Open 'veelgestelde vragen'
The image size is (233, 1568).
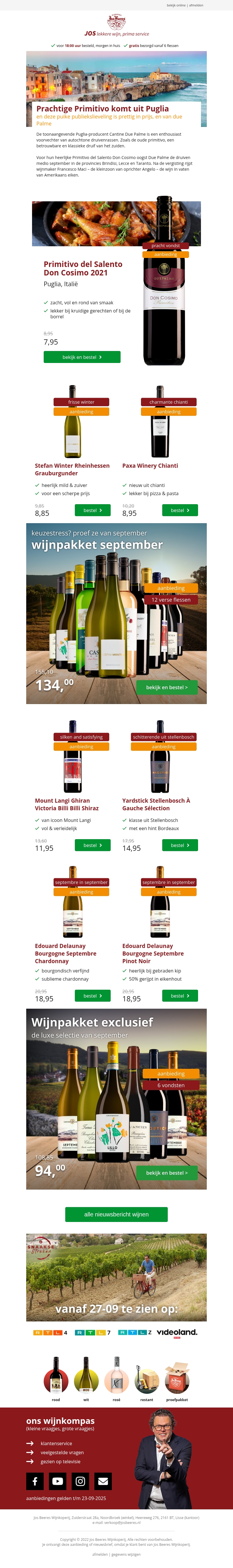coord(62,1452)
